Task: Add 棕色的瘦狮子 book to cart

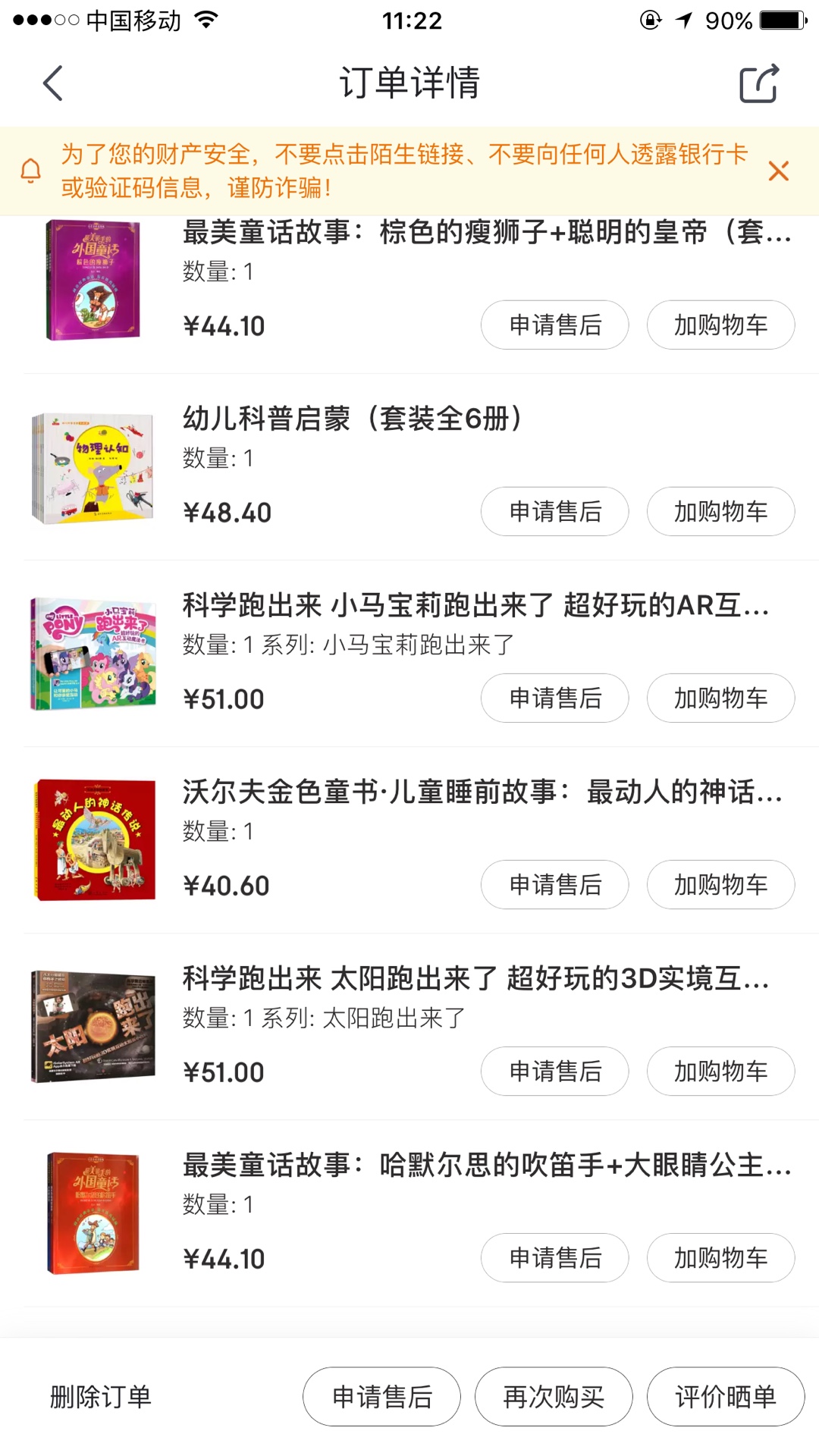Action: (720, 325)
